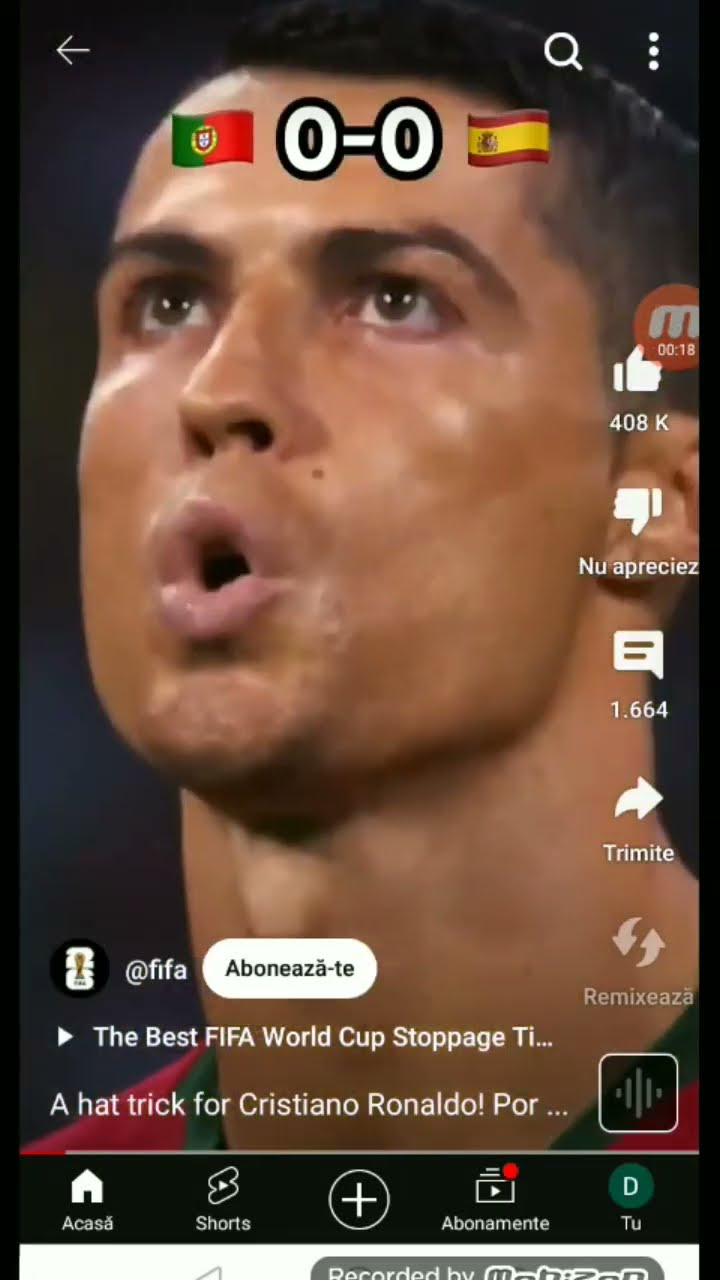Share the video via Trimite
The image size is (720, 1280).
[x=638, y=800]
